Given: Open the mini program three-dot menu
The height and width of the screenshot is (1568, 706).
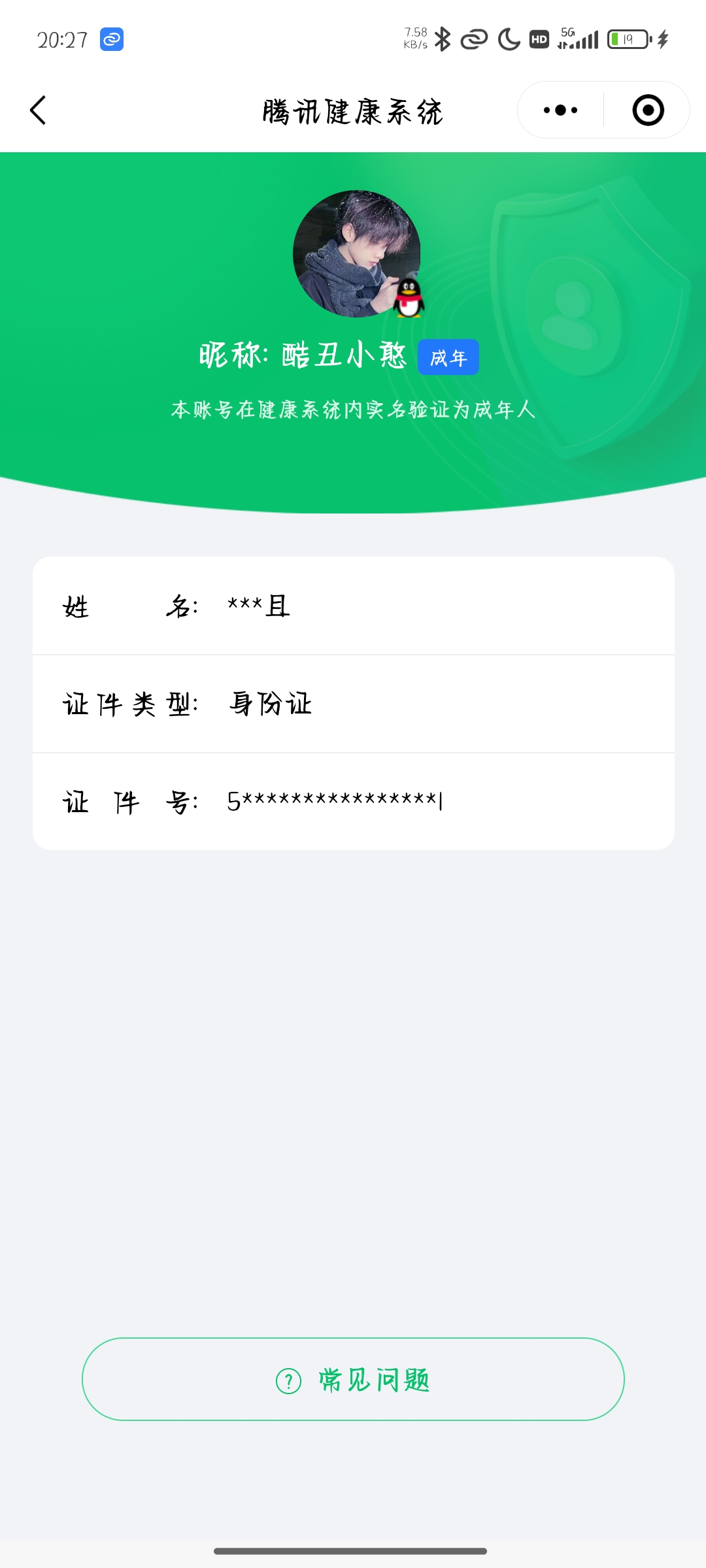Looking at the screenshot, I should coord(561,110).
